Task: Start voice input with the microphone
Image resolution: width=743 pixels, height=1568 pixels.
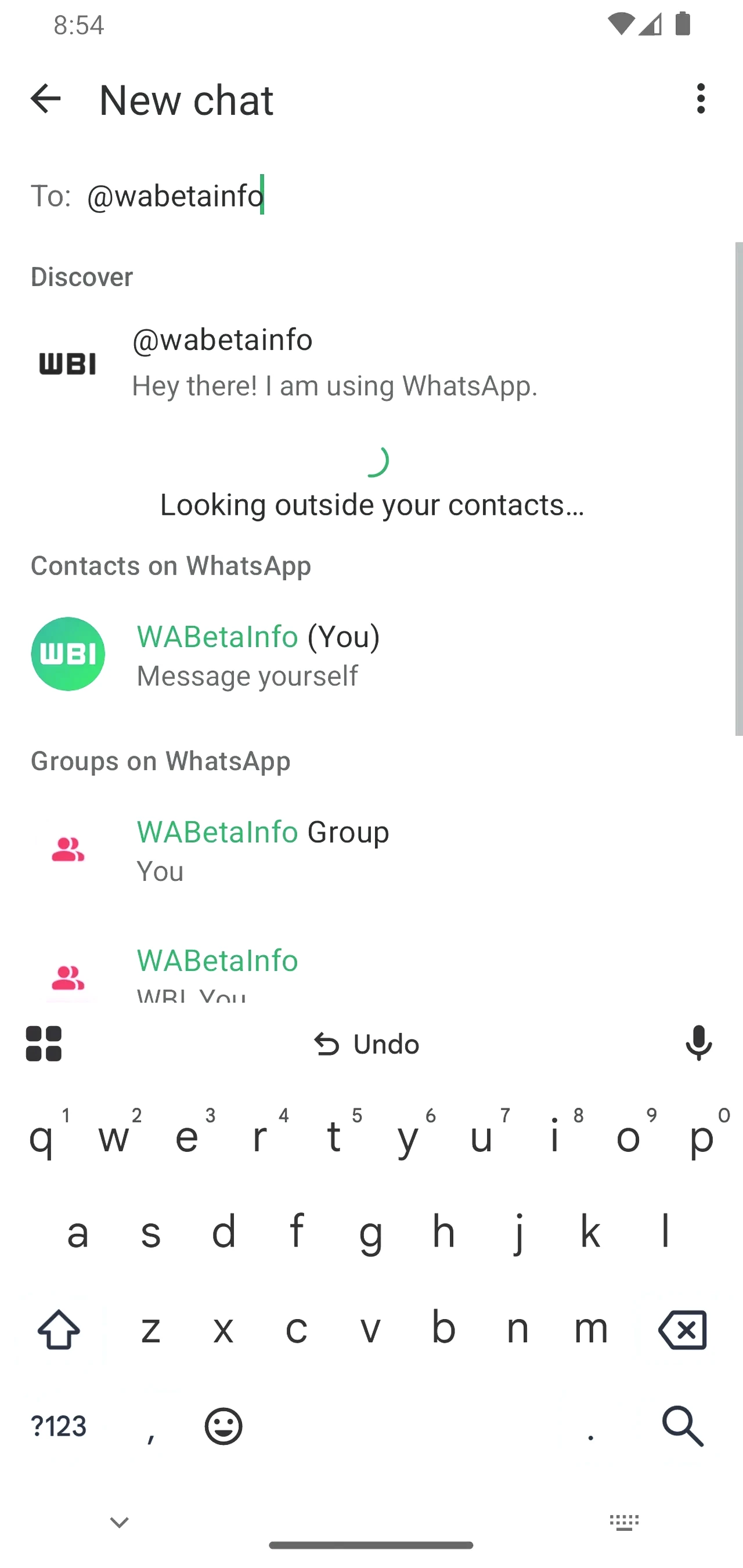Action: (698, 1043)
